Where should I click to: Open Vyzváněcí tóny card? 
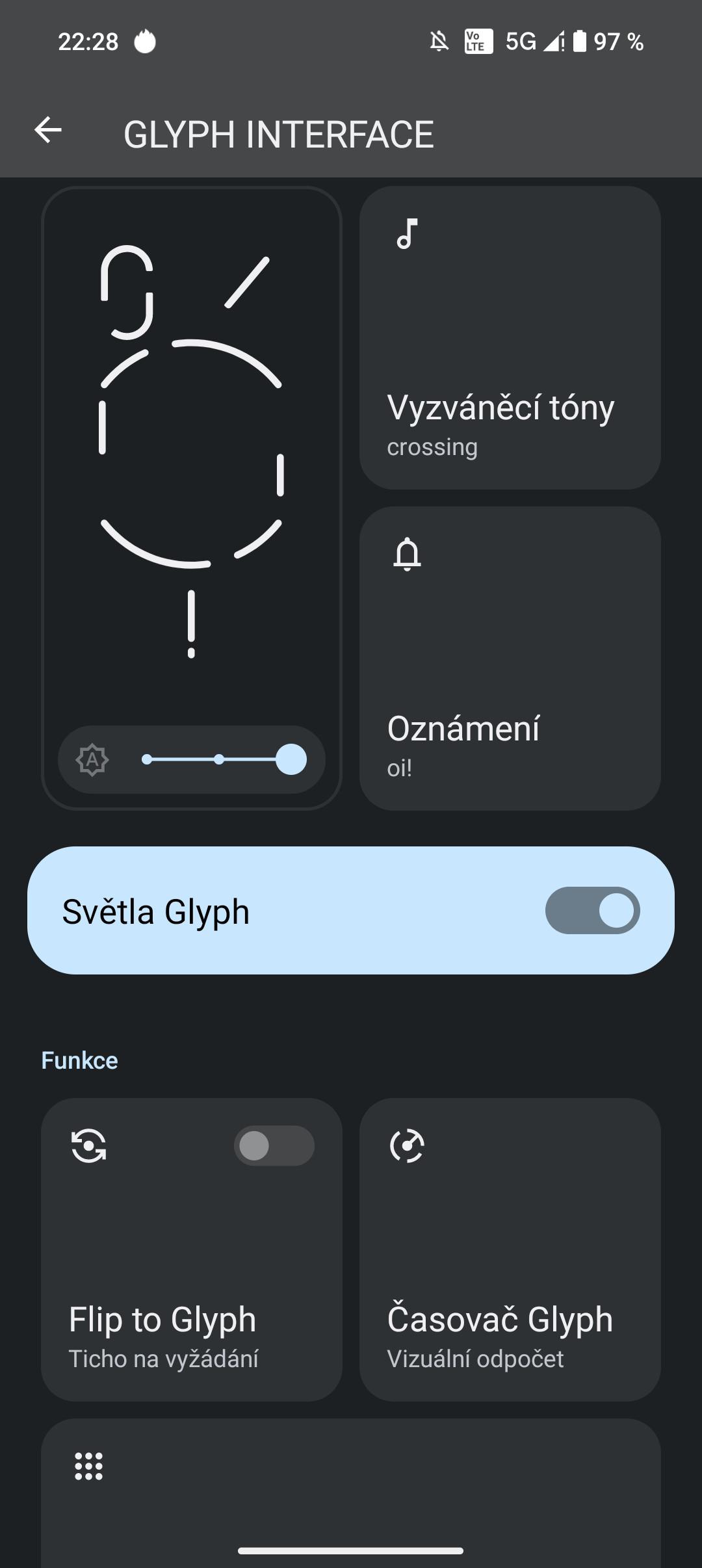[x=510, y=338]
